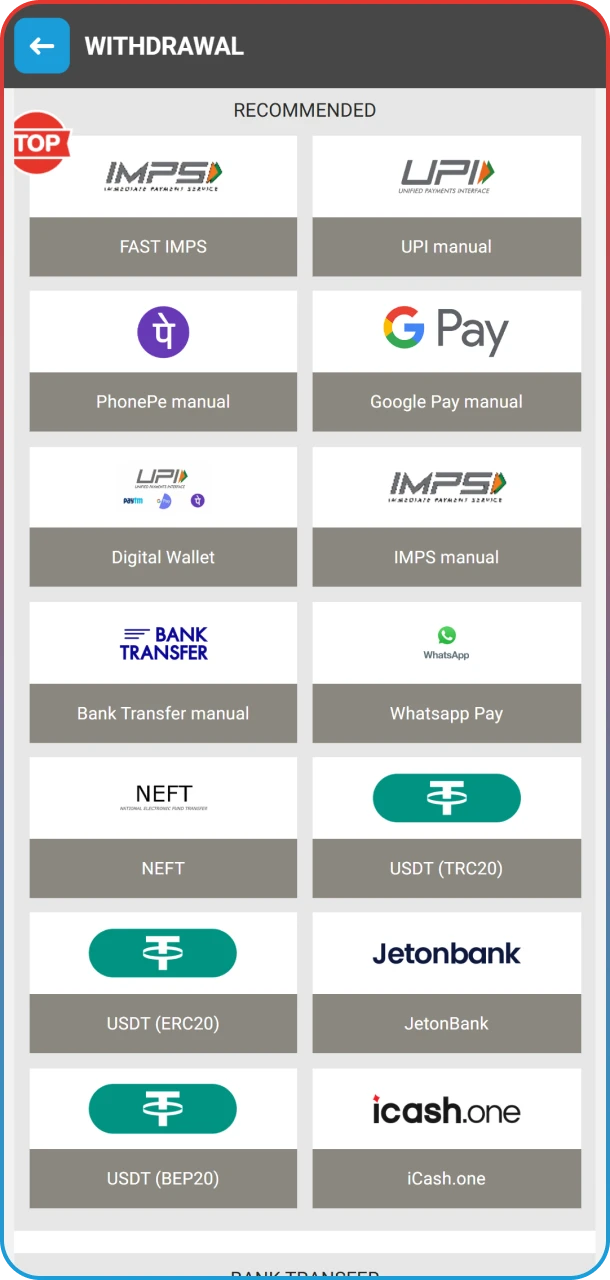Open Bank Transfer manual
Viewport: 610px width, 1280px height.
[x=163, y=672]
